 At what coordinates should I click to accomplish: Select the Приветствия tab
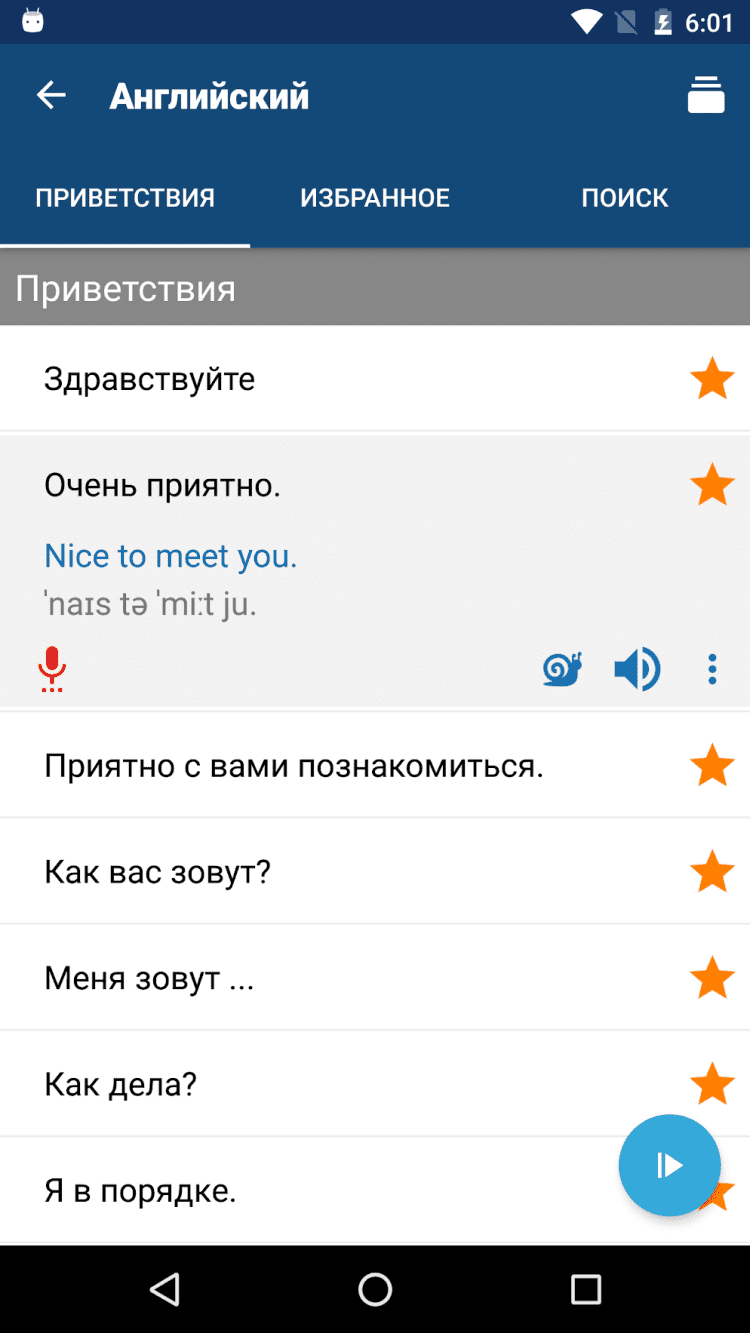(x=125, y=198)
